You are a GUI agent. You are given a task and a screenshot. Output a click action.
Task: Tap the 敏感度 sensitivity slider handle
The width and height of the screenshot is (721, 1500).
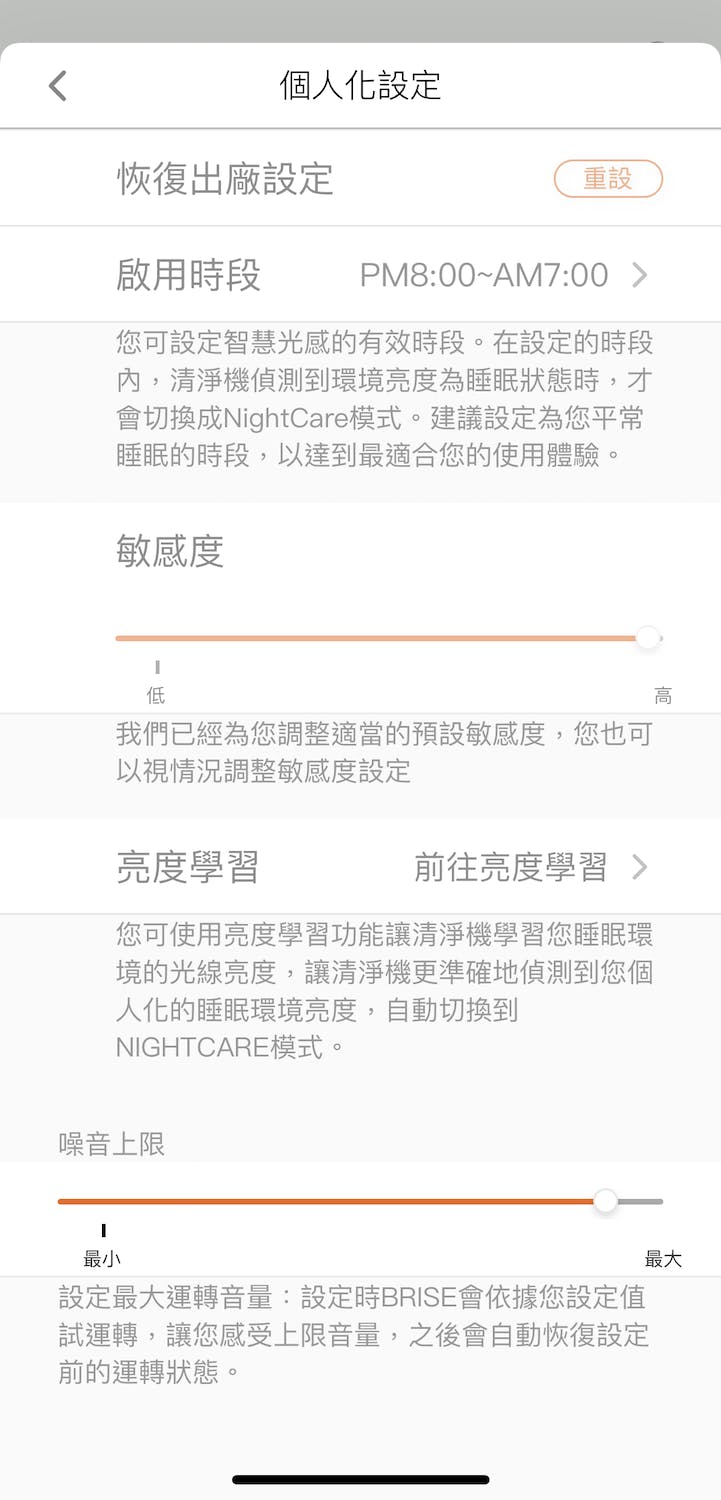(648, 638)
